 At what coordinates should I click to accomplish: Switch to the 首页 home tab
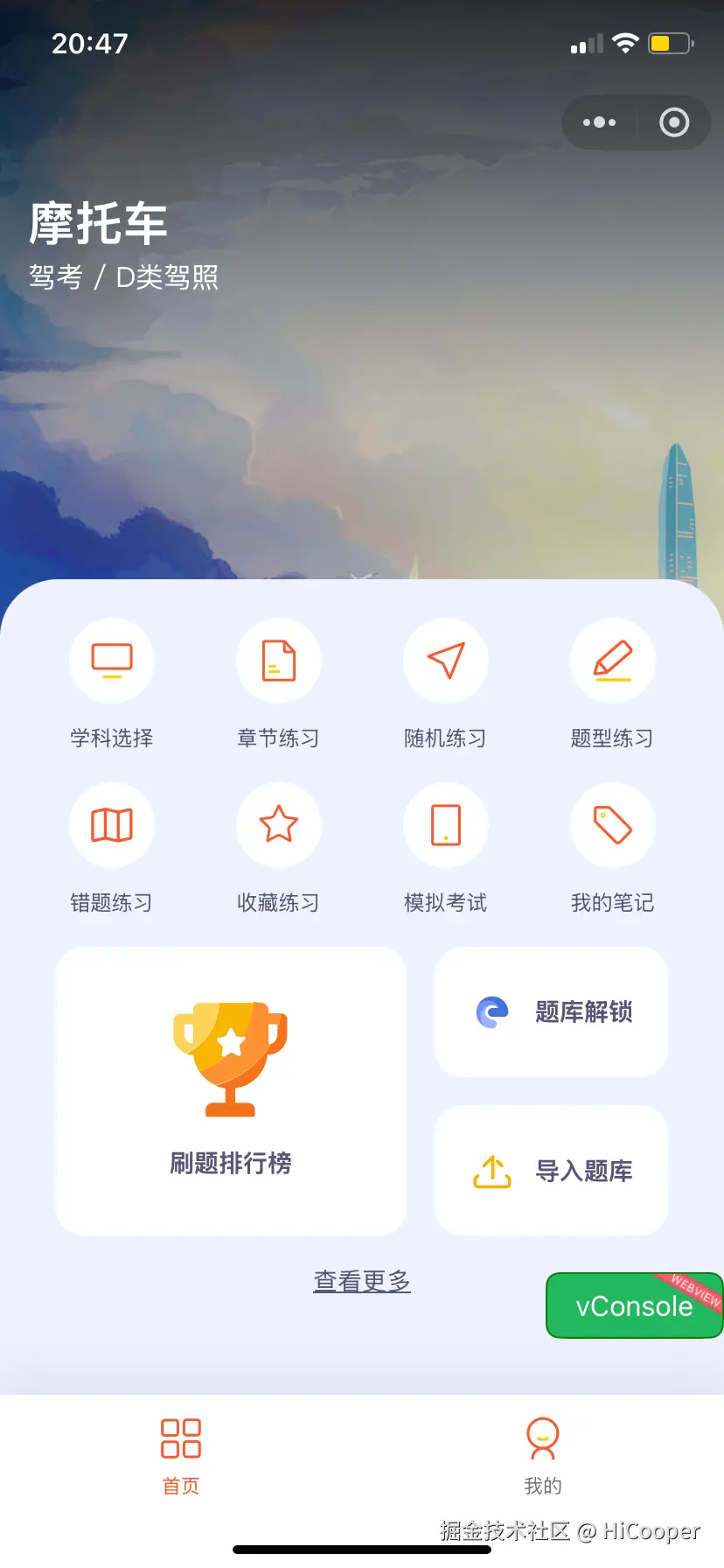pyautogui.click(x=180, y=1451)
